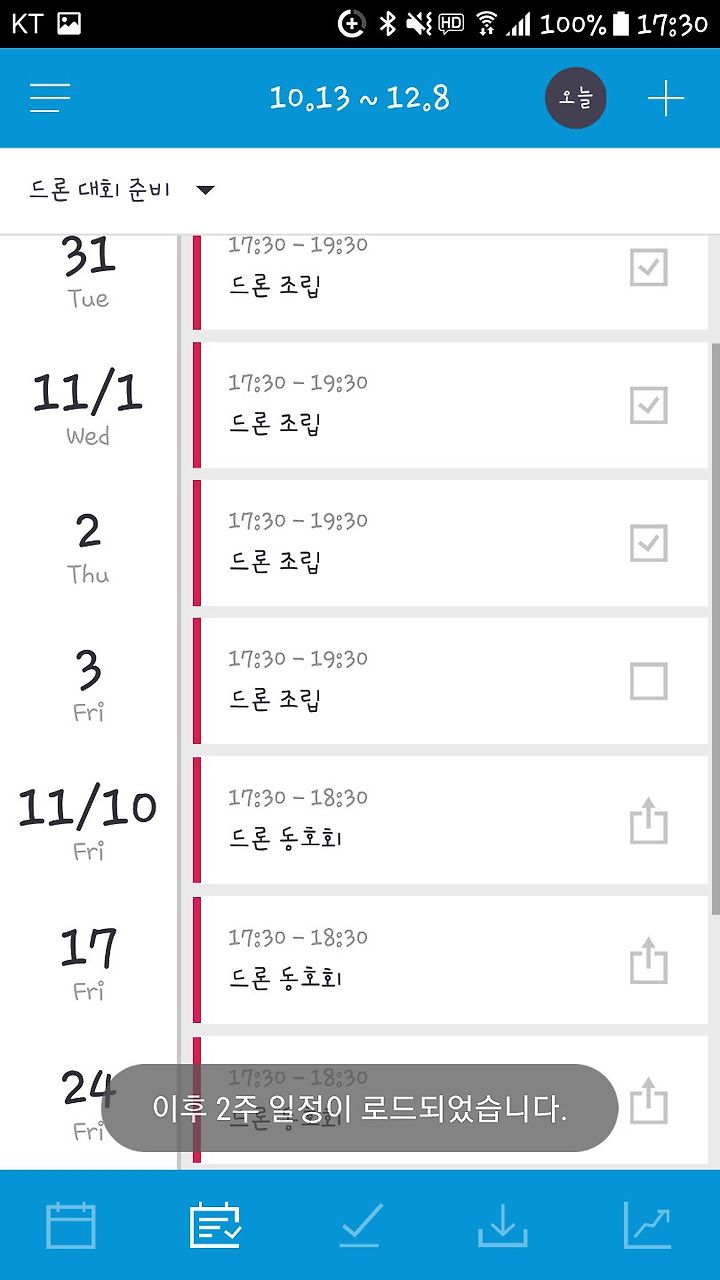Uncheck the 드론 조립 task on Thu 2
The image size is (720, 1280).
649,543
